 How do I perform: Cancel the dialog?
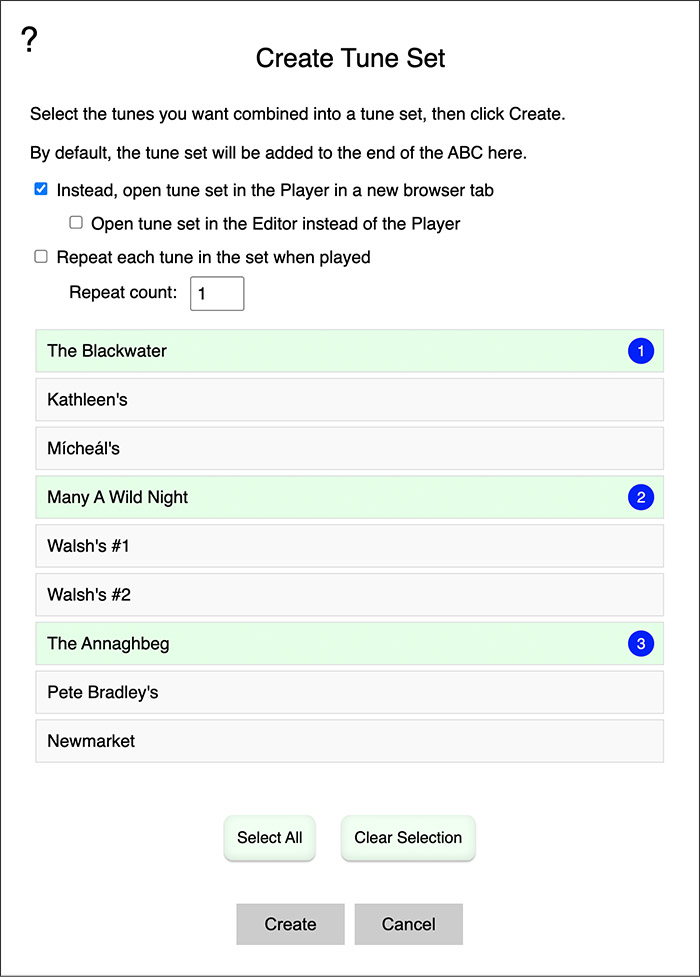(409, 924)
